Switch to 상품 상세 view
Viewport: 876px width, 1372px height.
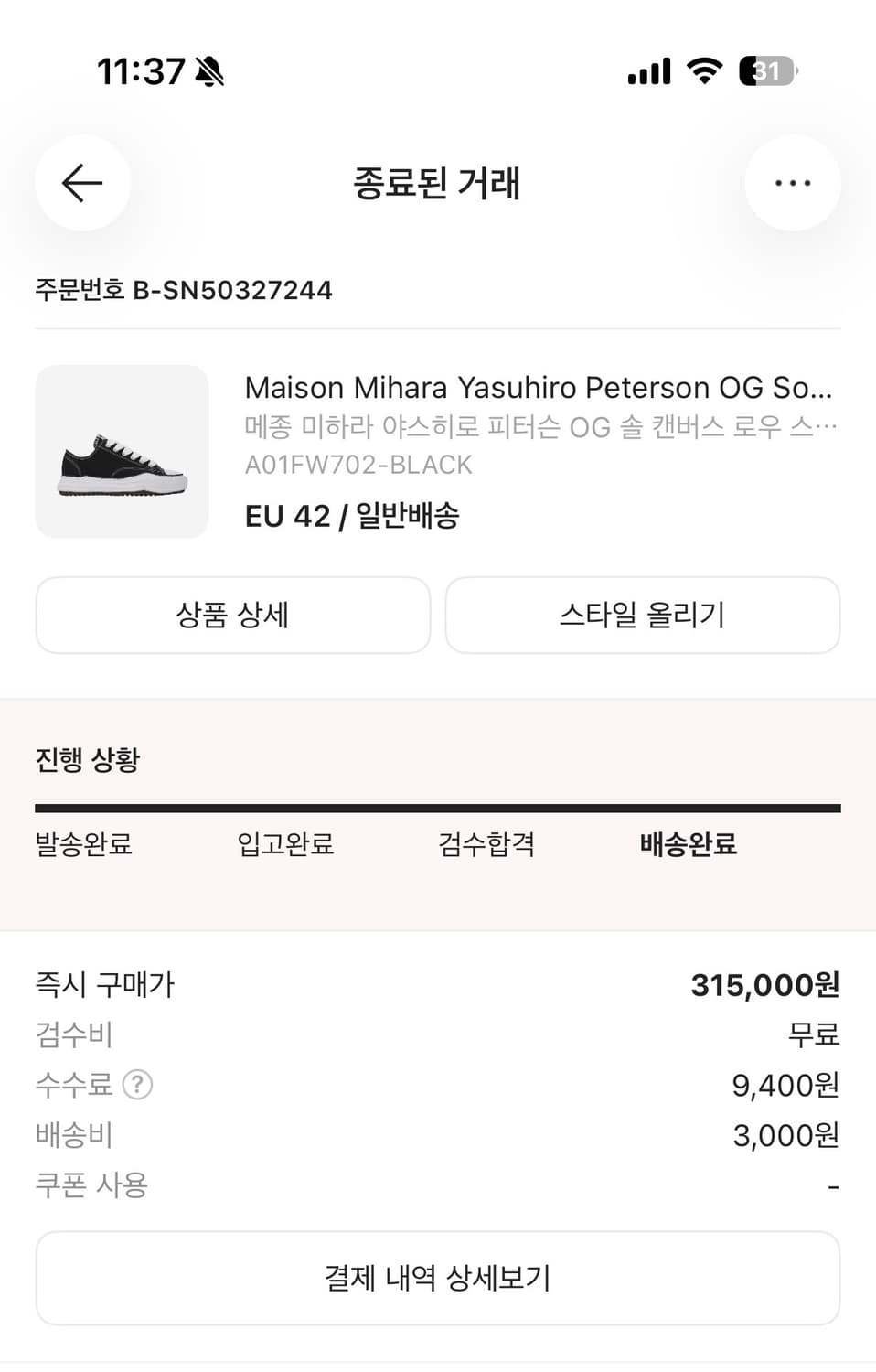pyautogui.click(x=233, y=616)
